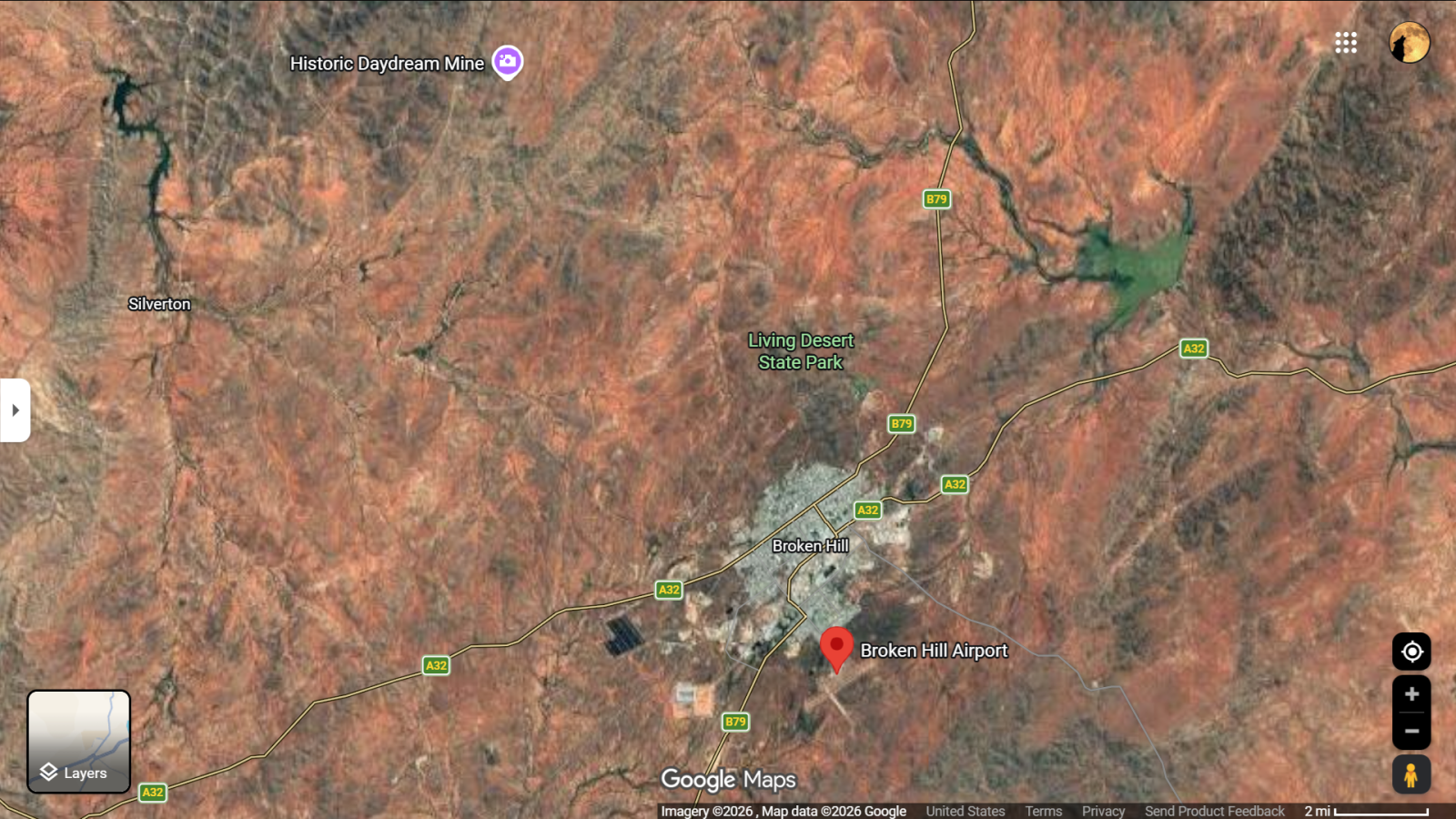Image resolution: width=1456 pixels, height=819 pixels.
Task: Open the Privacy link
Action: tap(1103, 811)
